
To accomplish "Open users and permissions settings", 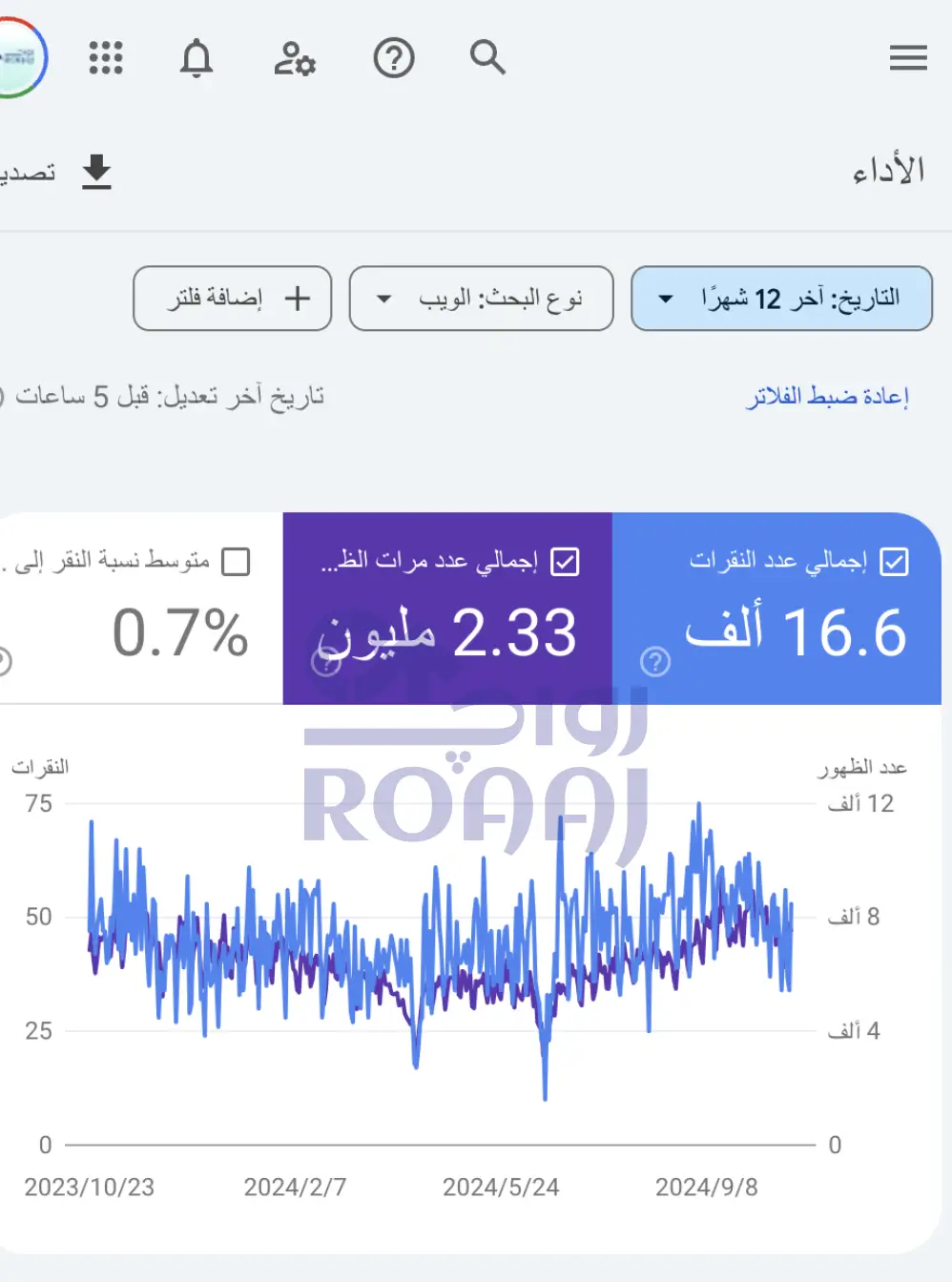I will (294, 58).
